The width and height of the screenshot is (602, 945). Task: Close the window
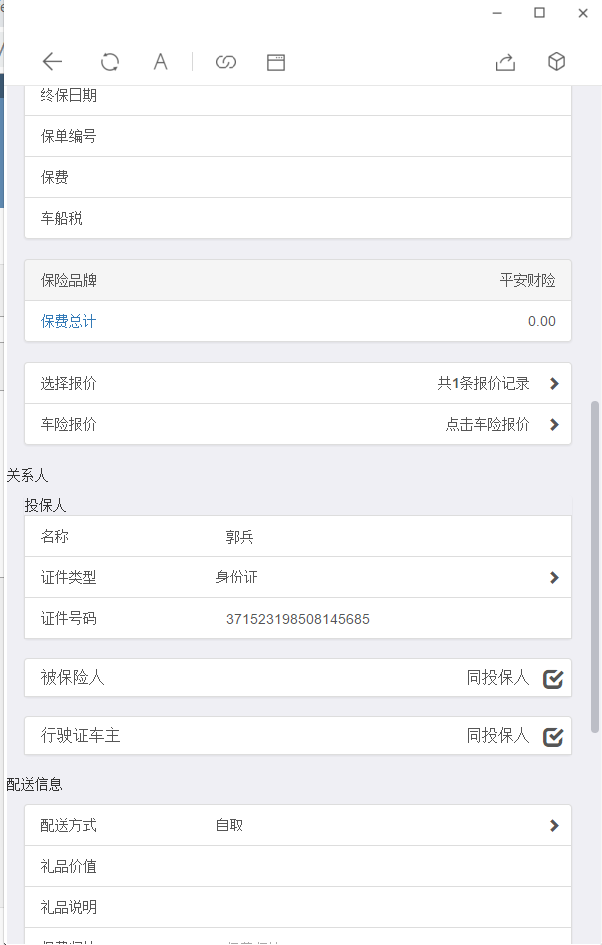pos(583,13)
